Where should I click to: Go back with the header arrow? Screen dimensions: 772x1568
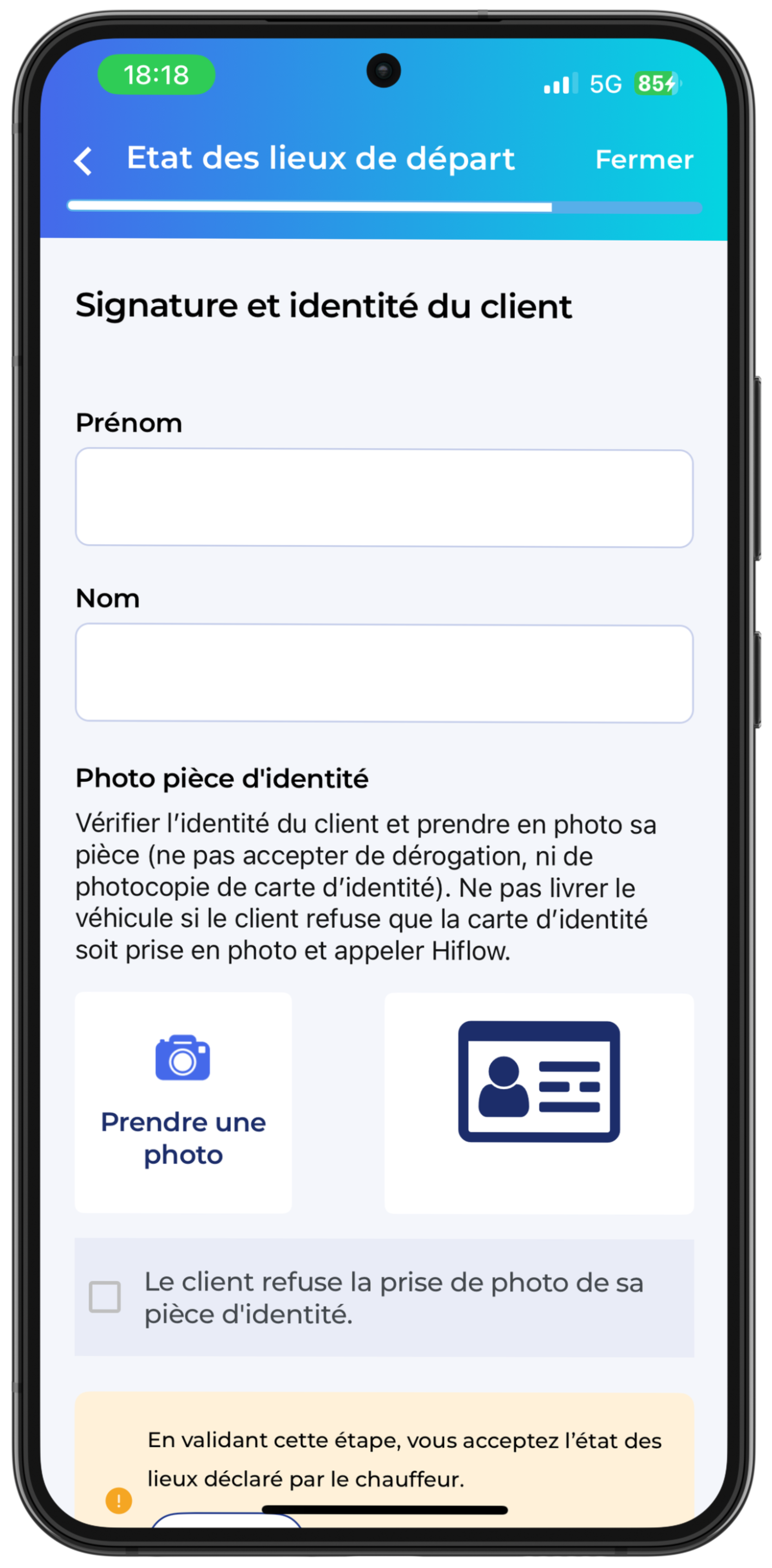pos(83,161)
